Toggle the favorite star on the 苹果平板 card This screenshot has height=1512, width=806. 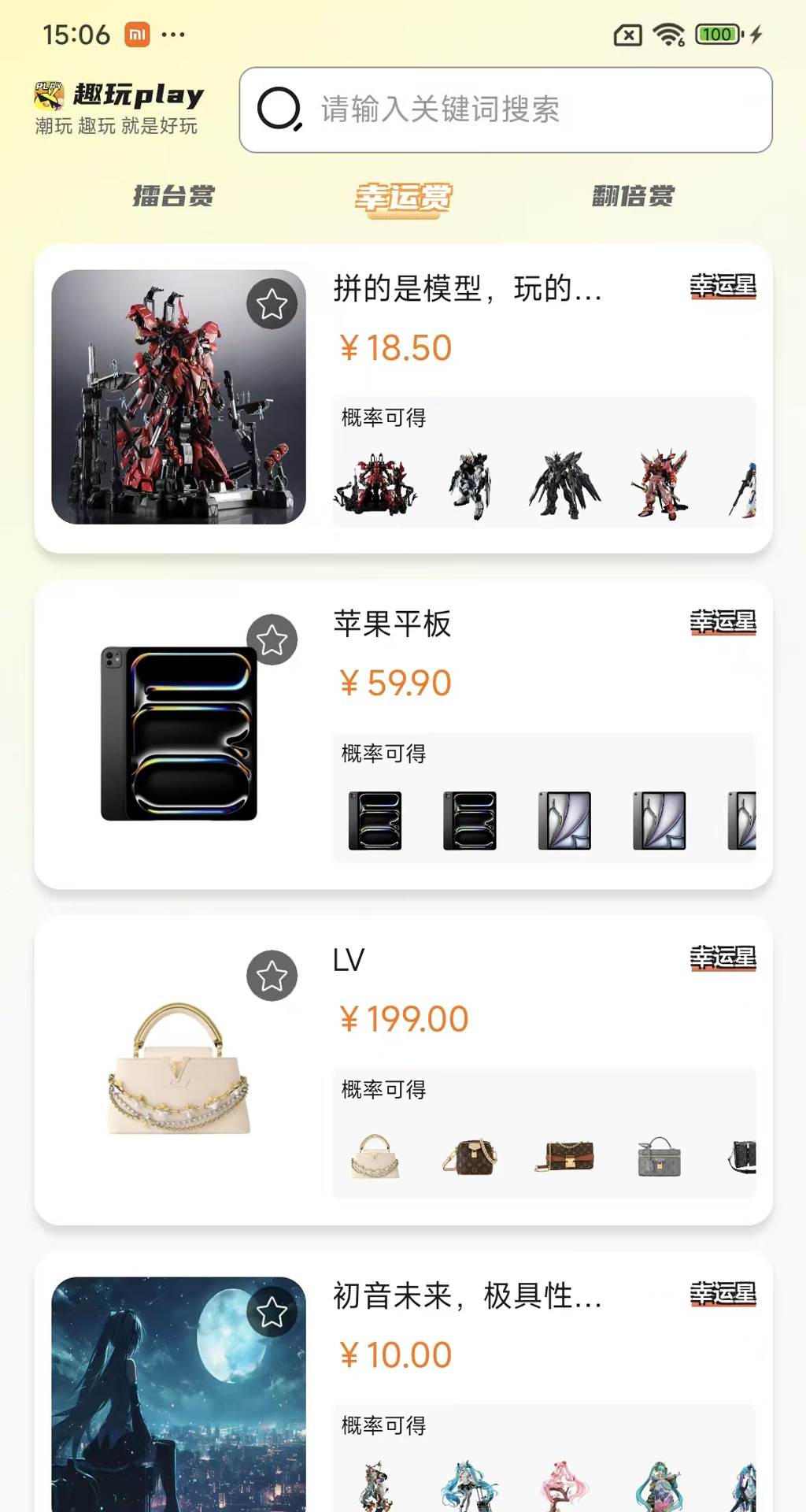(x=272, y=639)
